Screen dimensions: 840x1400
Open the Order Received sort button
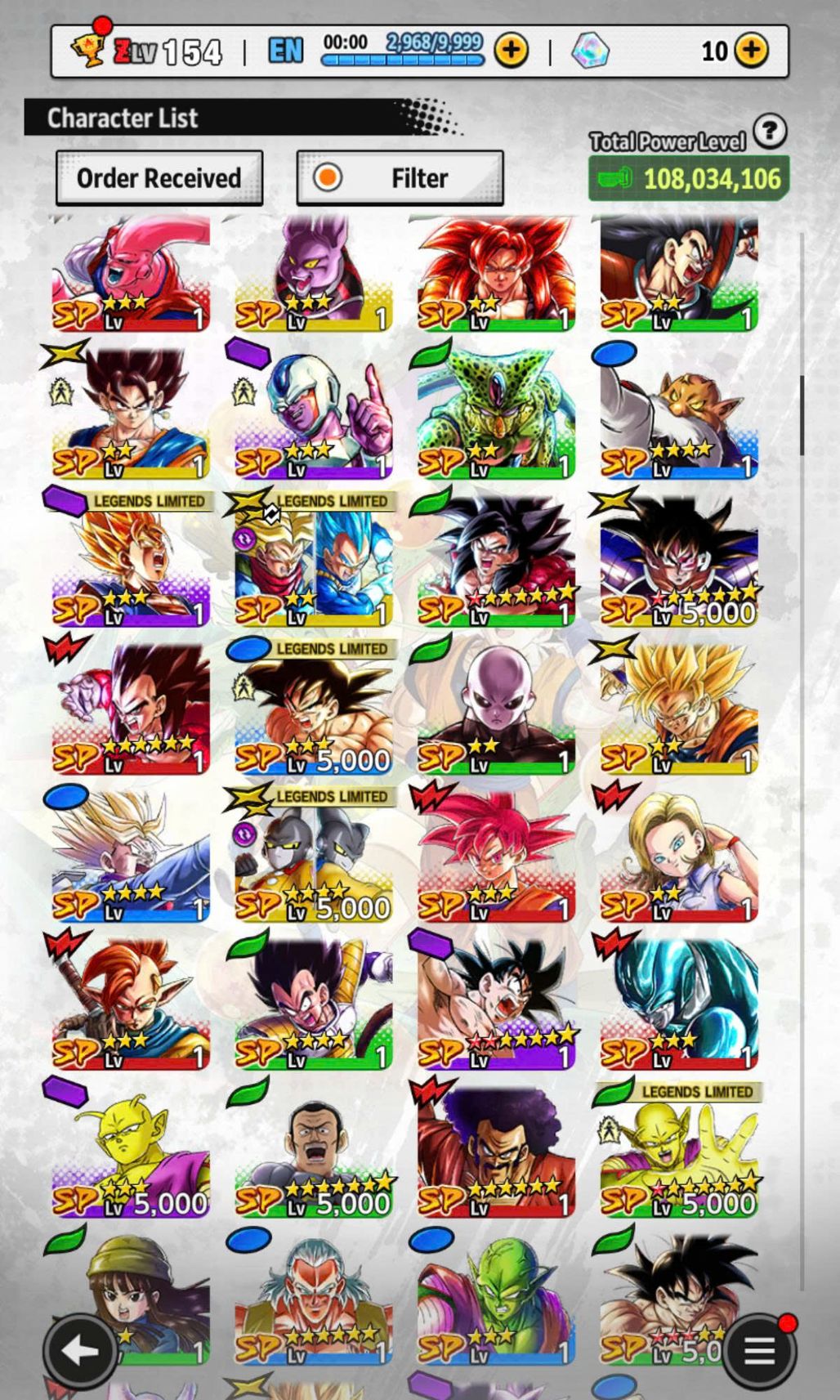[159, 178]
